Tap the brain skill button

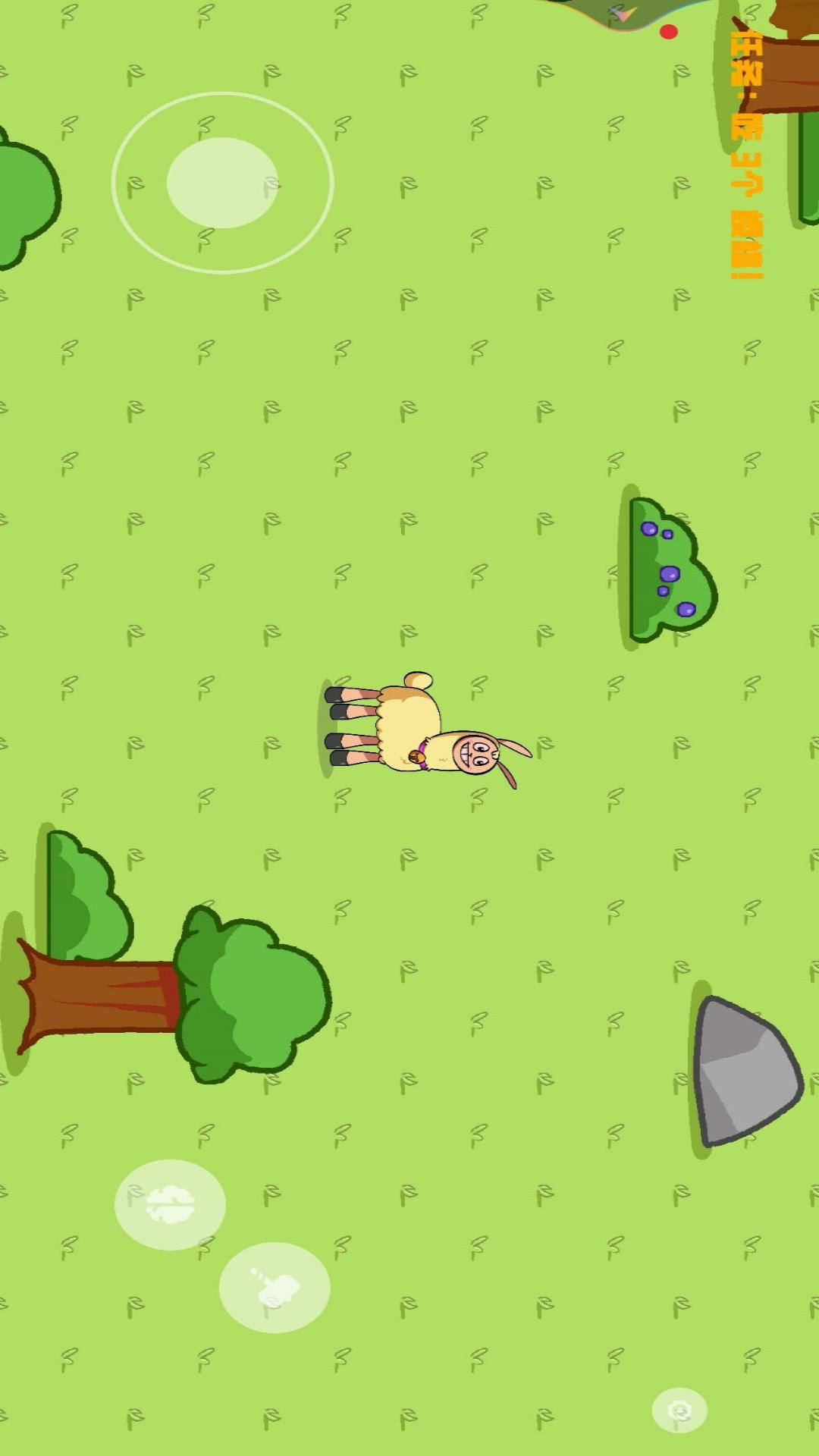[170, 1204]
